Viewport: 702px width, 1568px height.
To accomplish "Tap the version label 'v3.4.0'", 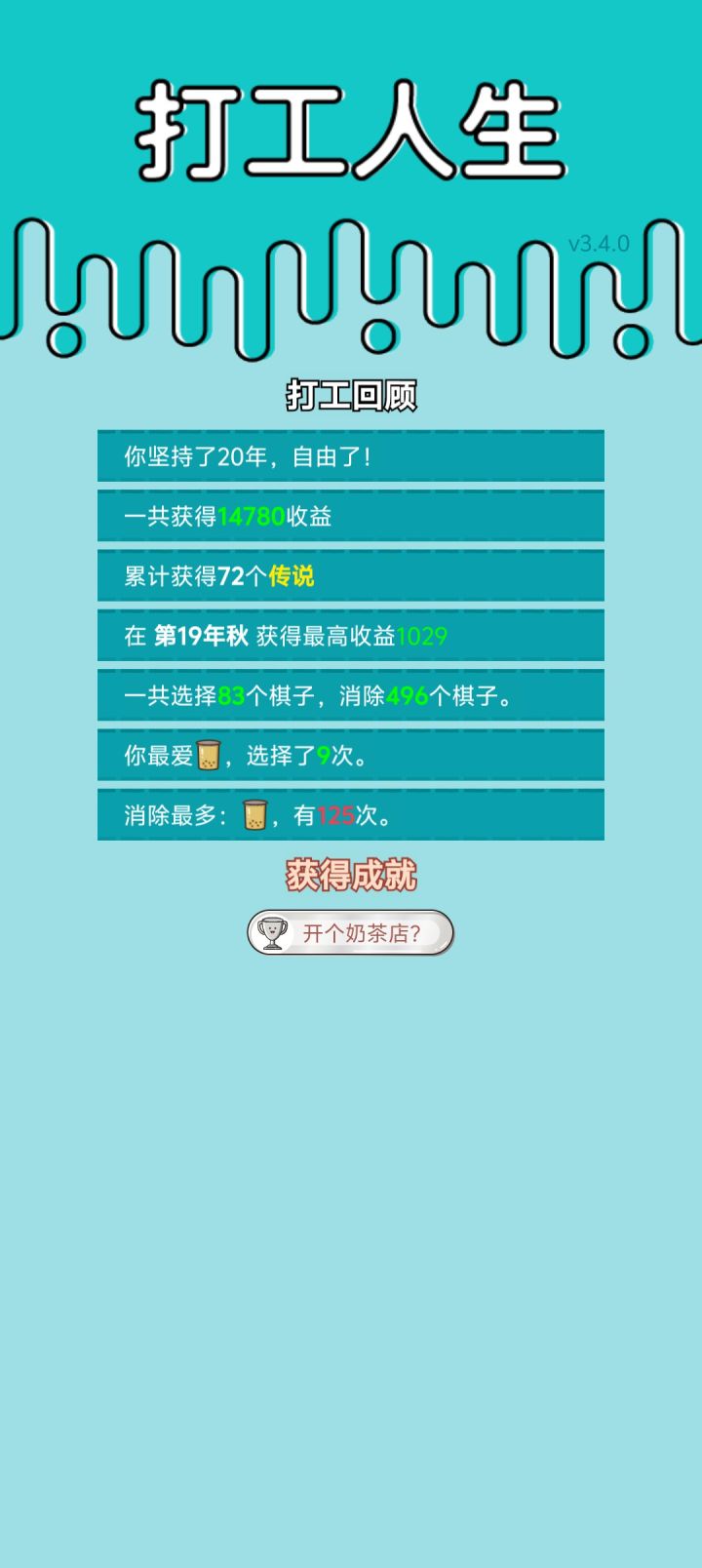I will coord(599,244).
